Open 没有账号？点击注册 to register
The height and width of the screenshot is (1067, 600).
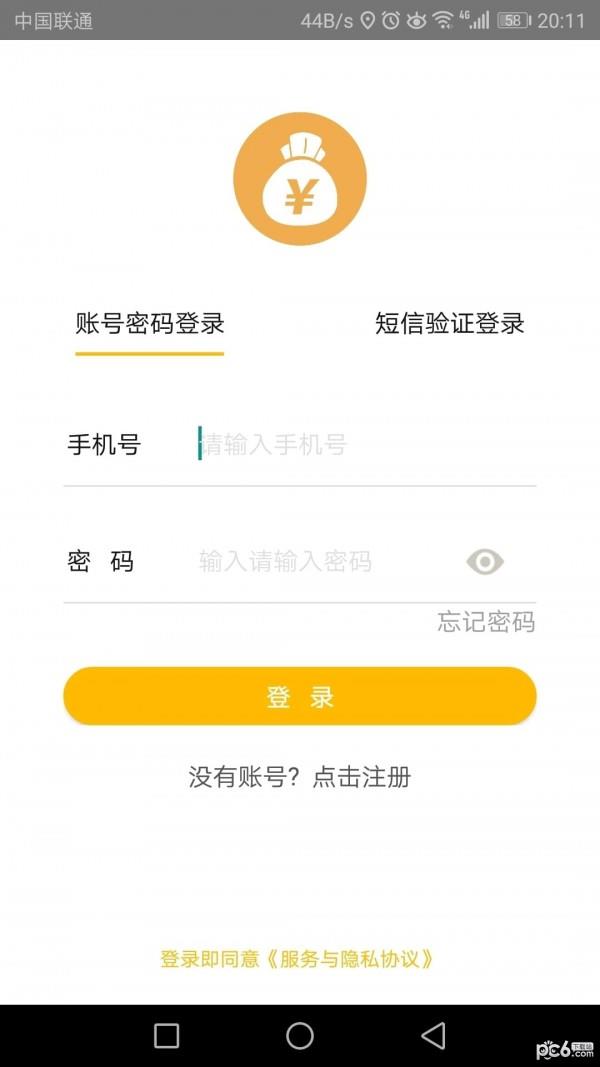click(300, 776)
